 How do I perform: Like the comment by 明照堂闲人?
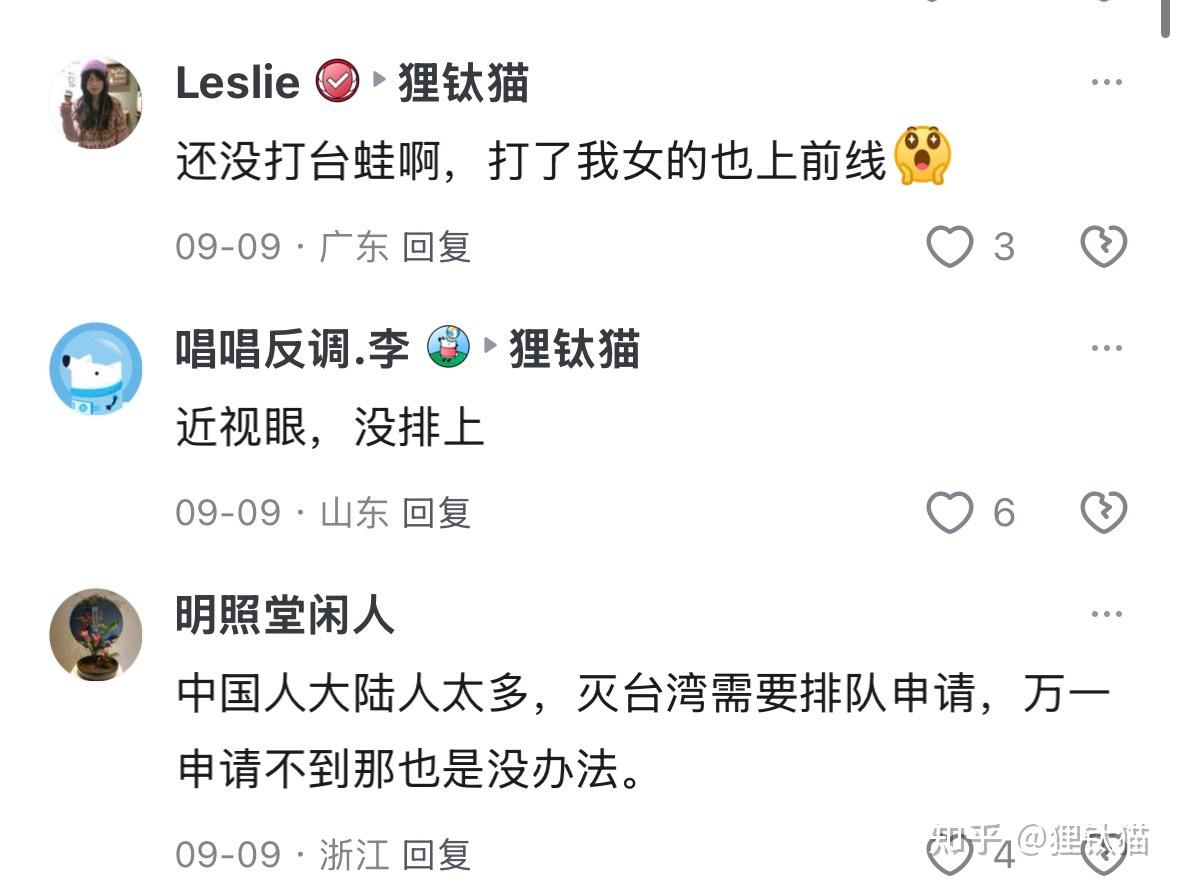point(950,855)
